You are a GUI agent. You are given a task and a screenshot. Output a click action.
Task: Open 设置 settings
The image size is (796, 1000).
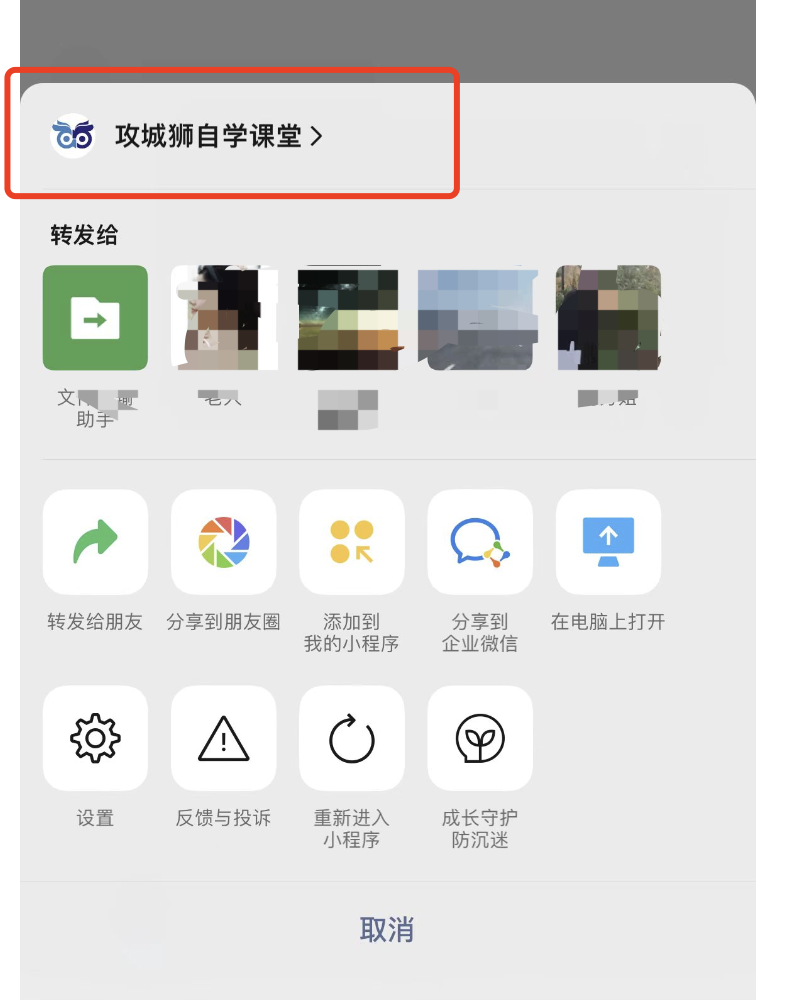(95, 738)
